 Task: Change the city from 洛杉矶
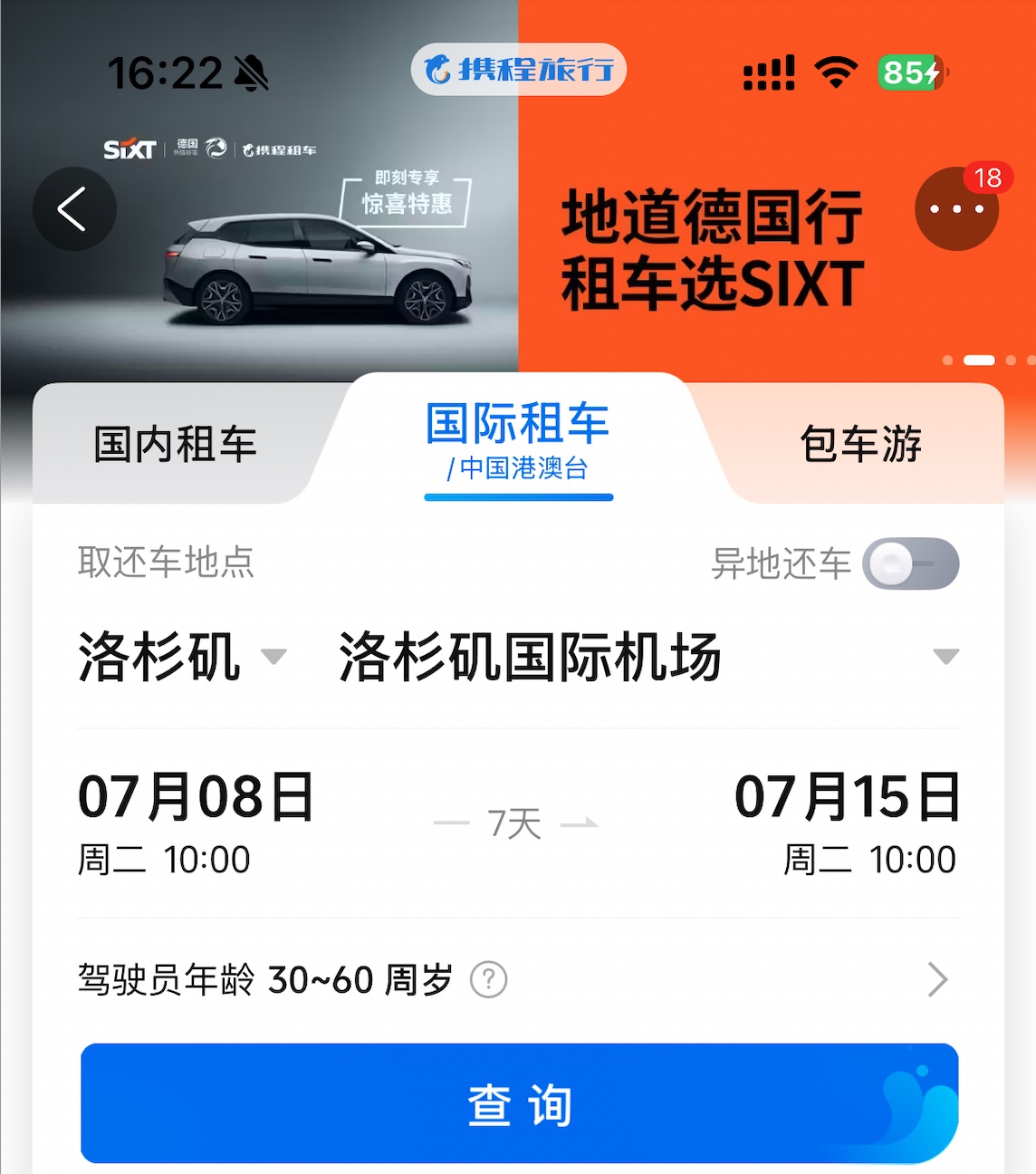pyautogui.click(x=181, y=657)
